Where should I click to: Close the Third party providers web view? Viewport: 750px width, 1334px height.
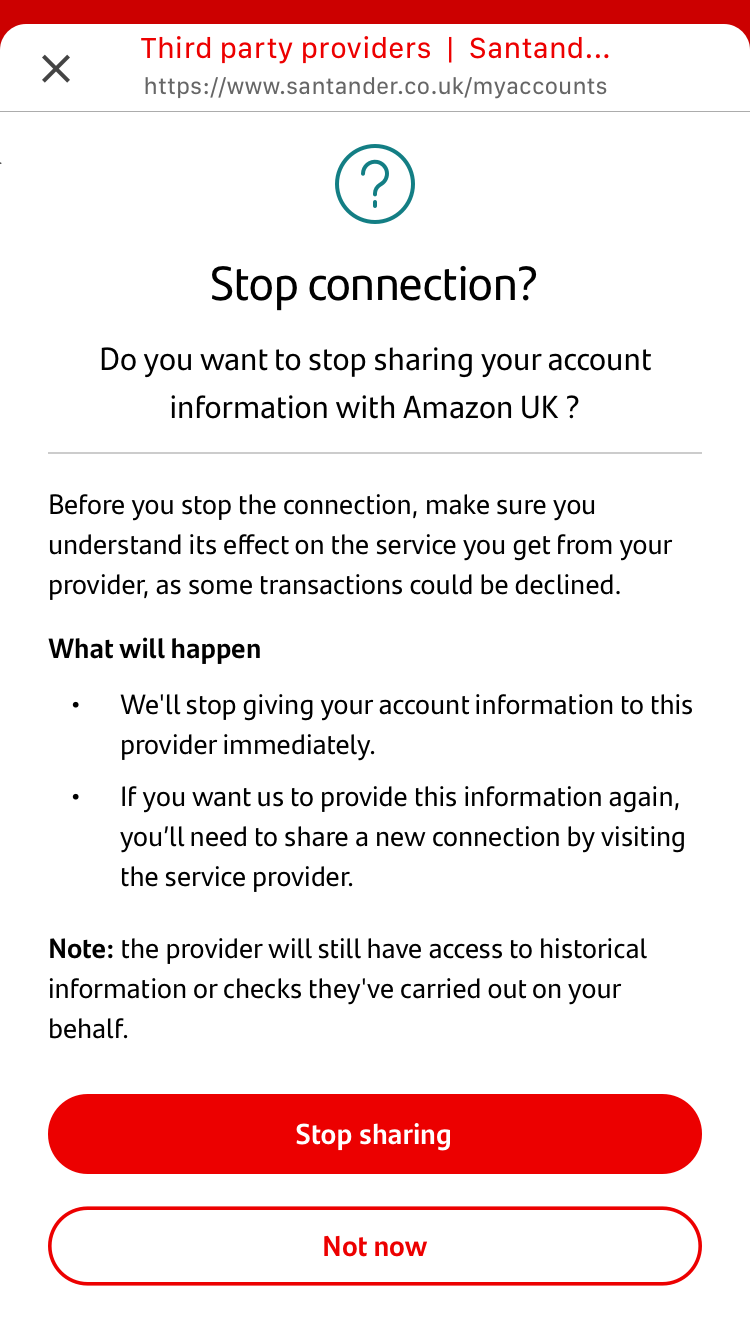(x=56, y=69)
